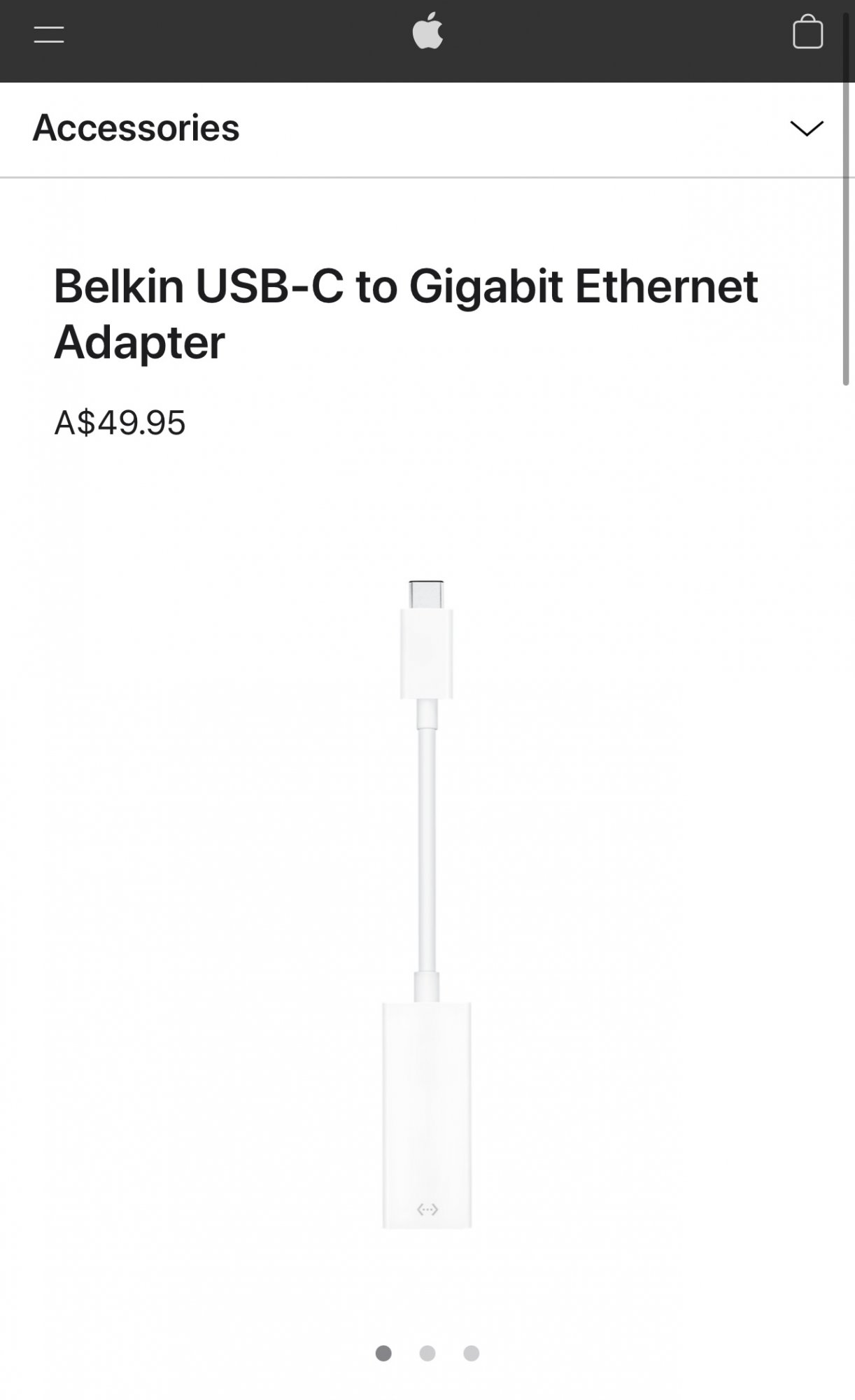Jump to the third product image dot
The height and width of the screenshot is (1400, 855).
click(x=472, y=1353)
